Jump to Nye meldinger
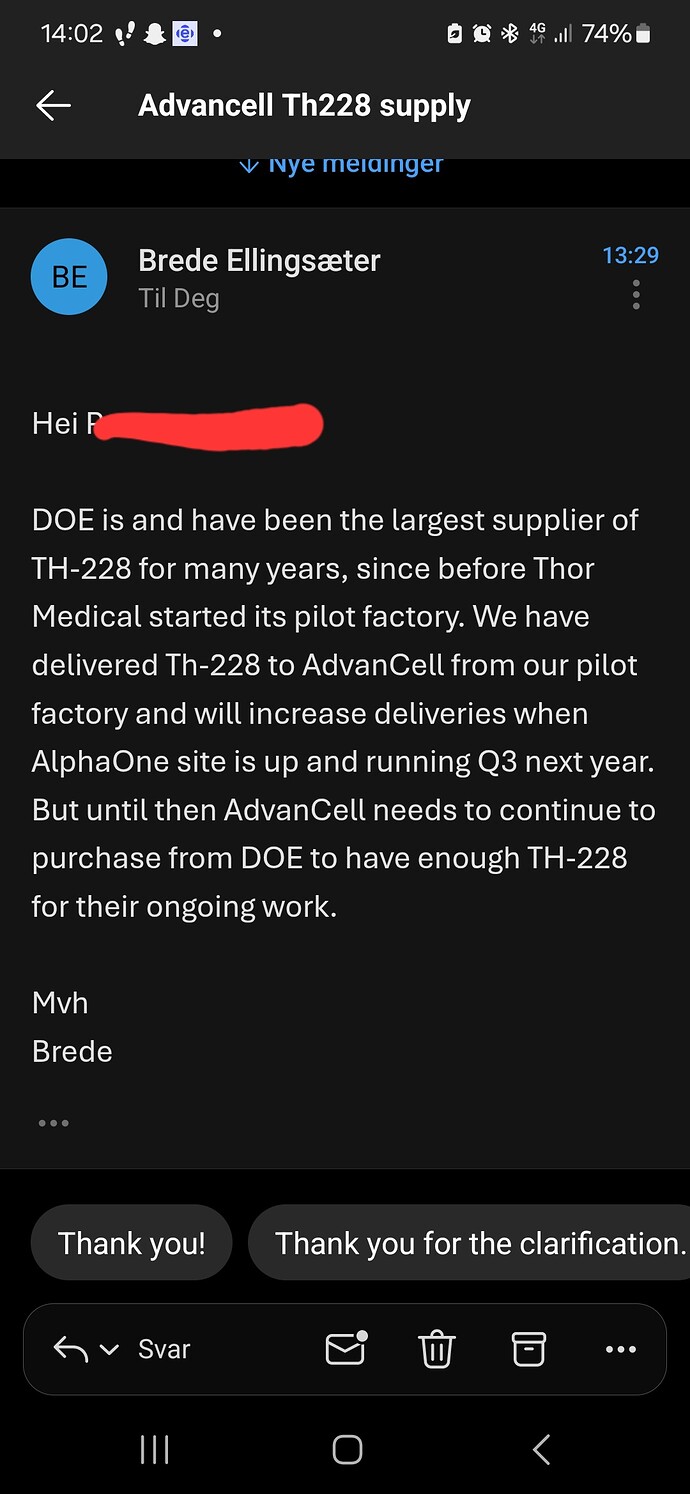Viewport: 690px width, 1494px height. pyautogui.click(x=343, y=165)
